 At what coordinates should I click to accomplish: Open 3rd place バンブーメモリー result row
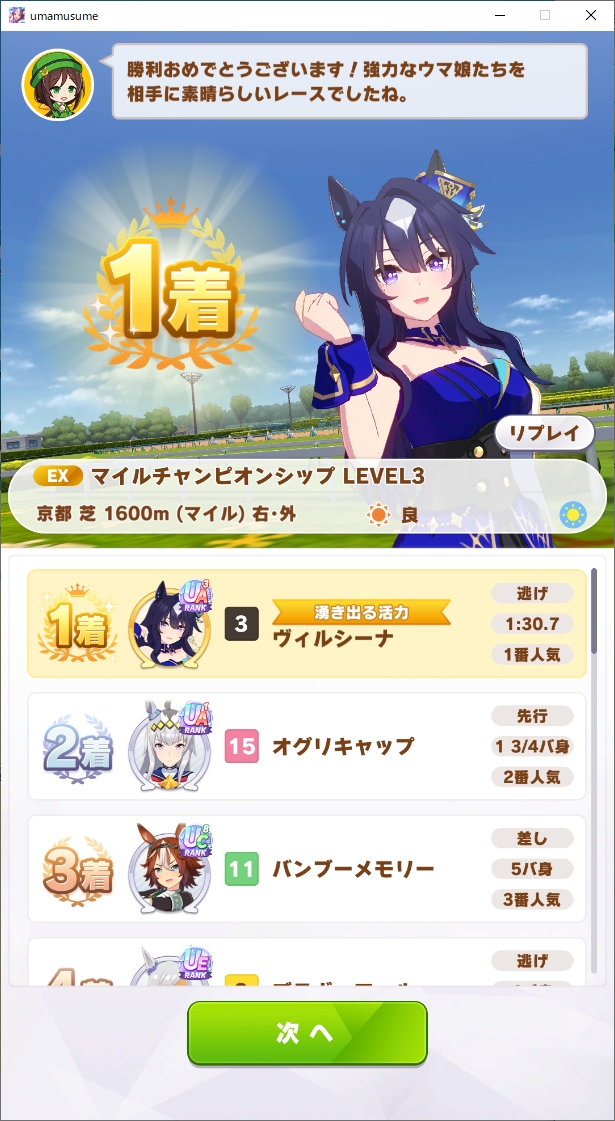point(306,868)
